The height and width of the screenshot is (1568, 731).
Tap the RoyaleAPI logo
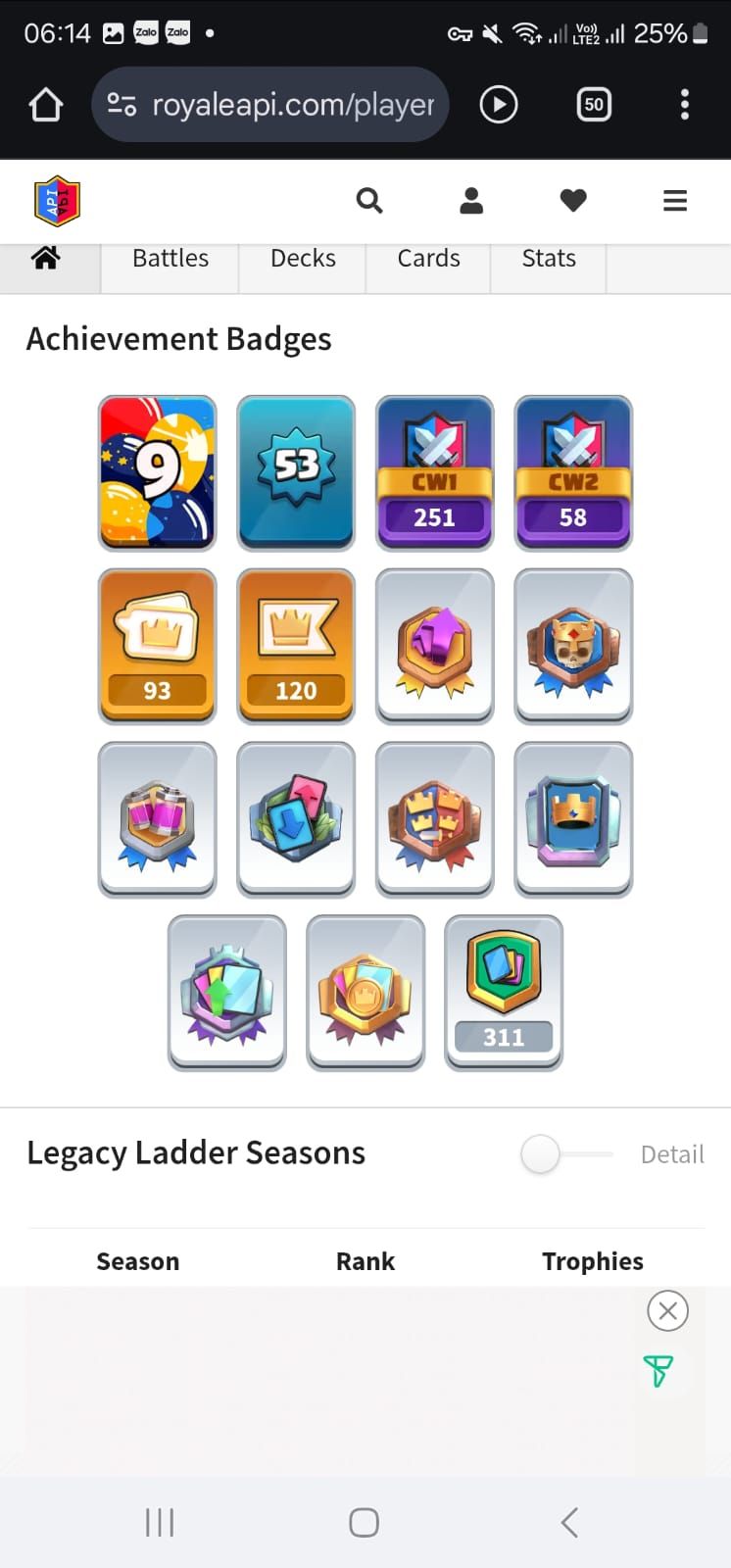(57, 201)
